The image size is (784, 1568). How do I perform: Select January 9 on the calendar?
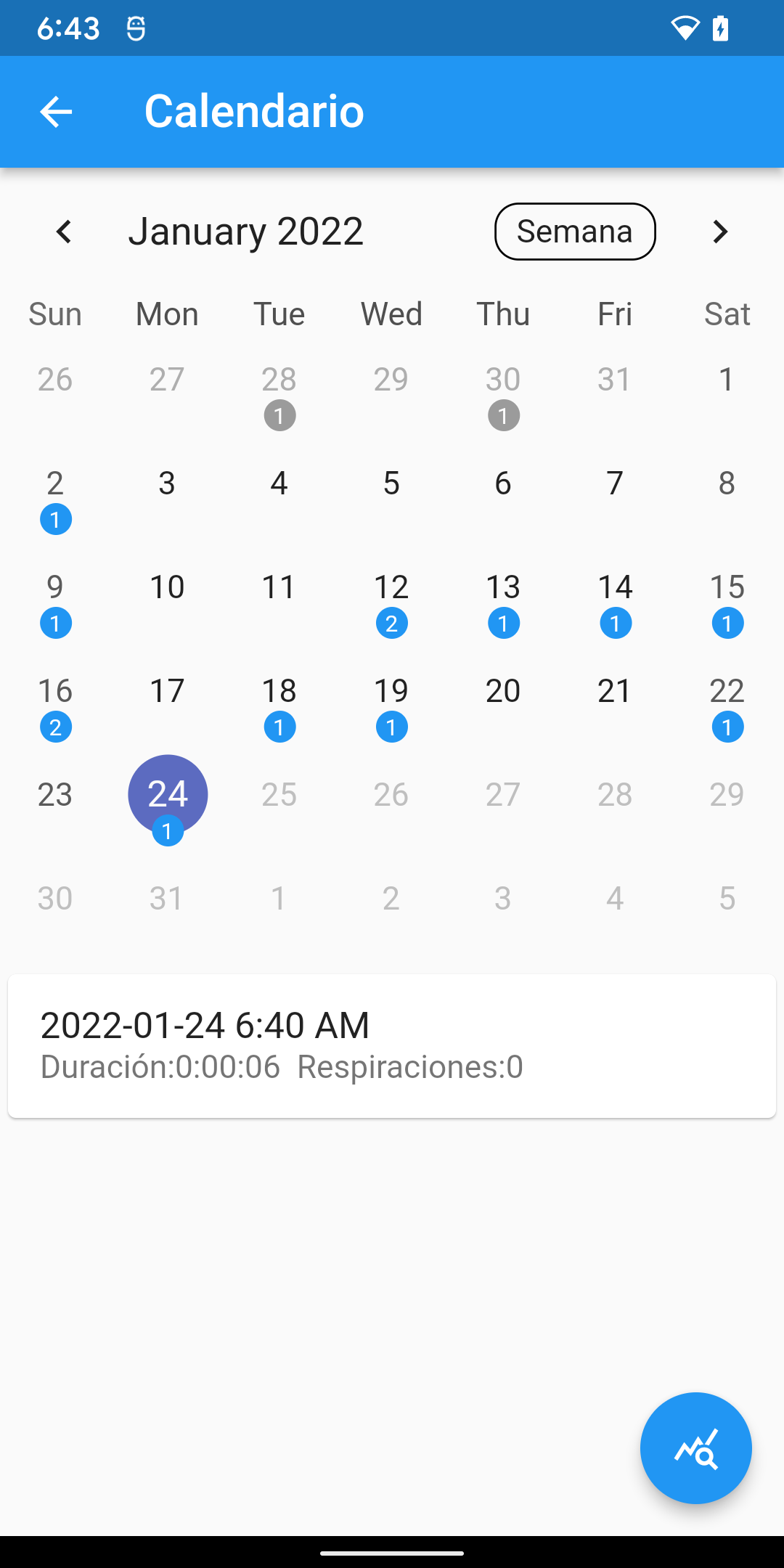coord(55,602)
